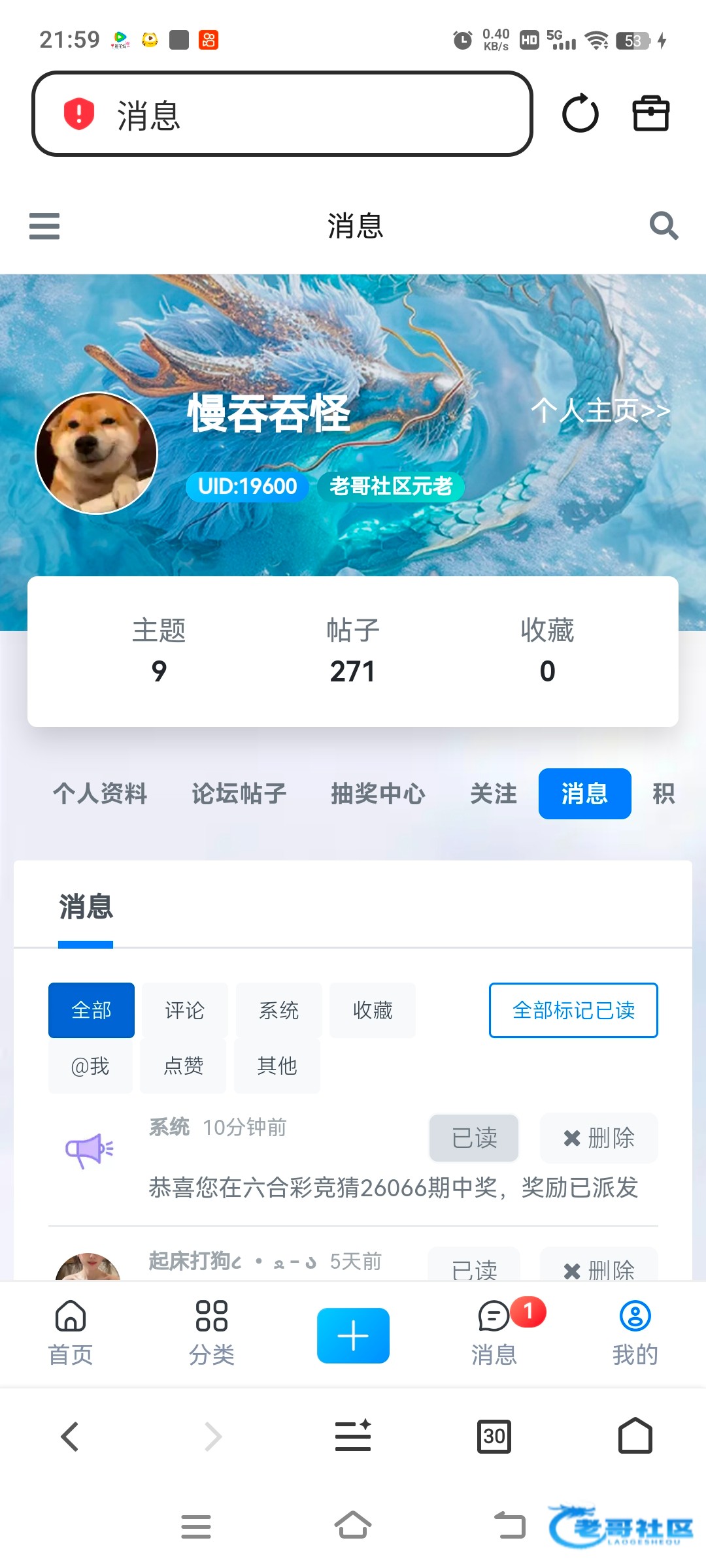This screenshot has width=706, height=1568.
Task: Switch to the 关注 tab
Action: pos(494,794)
